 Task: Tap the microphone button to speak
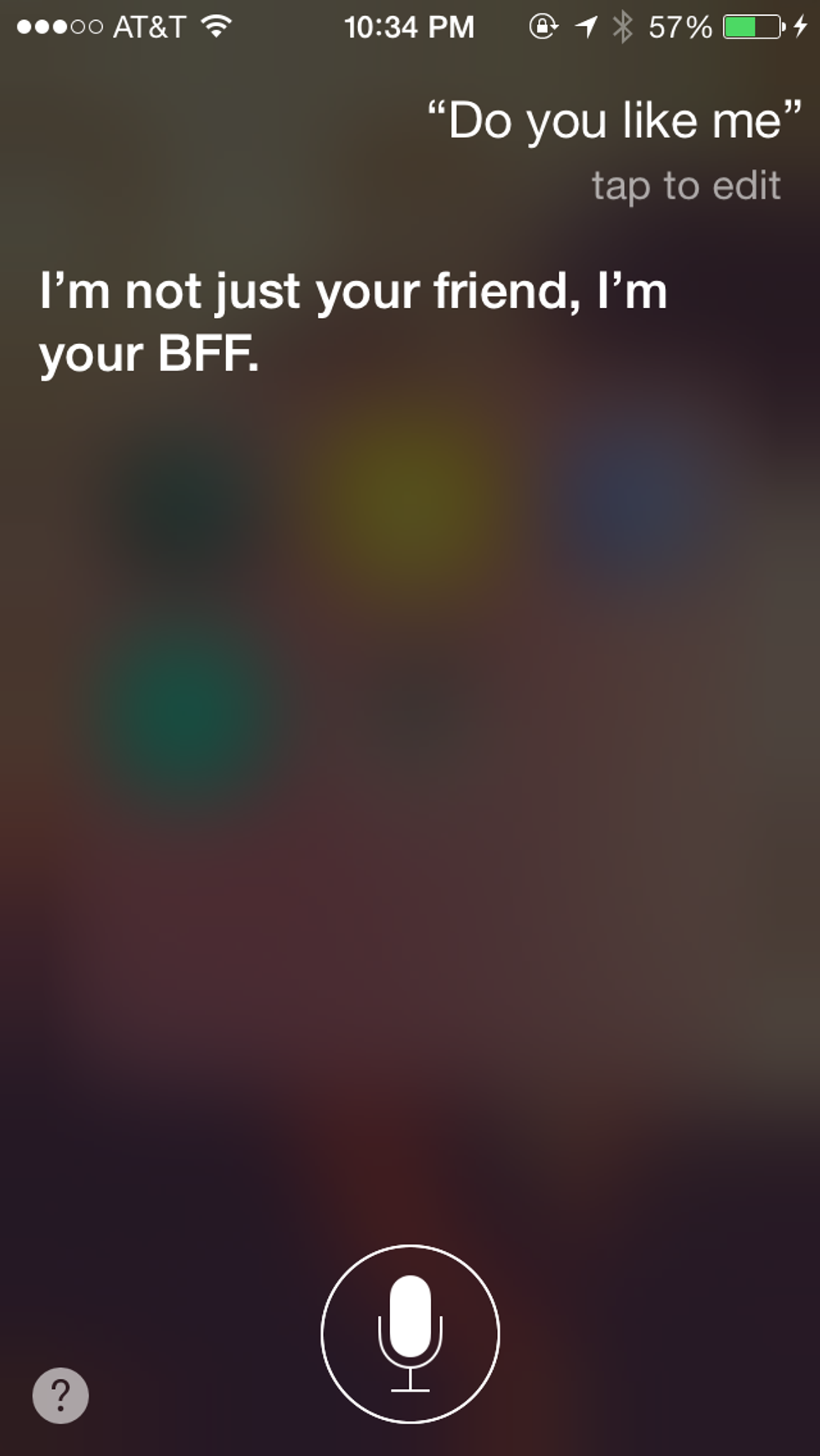pyautogui.click(x=410, y=1333)
